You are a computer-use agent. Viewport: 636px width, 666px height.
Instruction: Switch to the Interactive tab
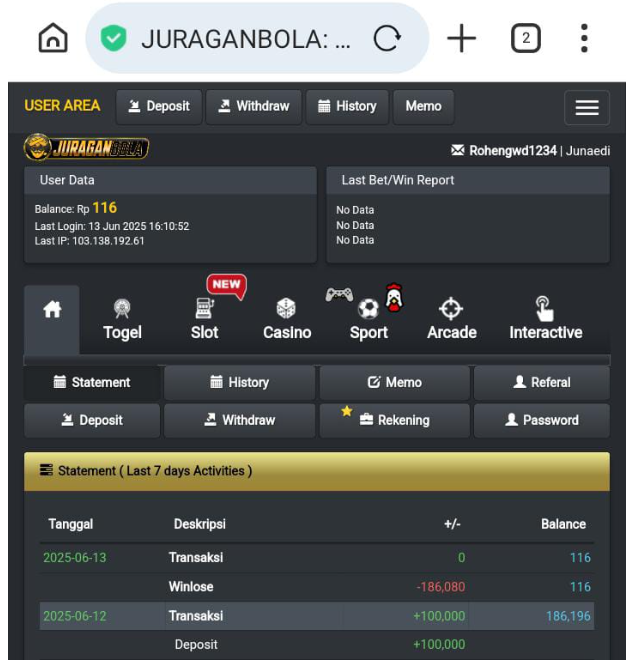(545, 320)
